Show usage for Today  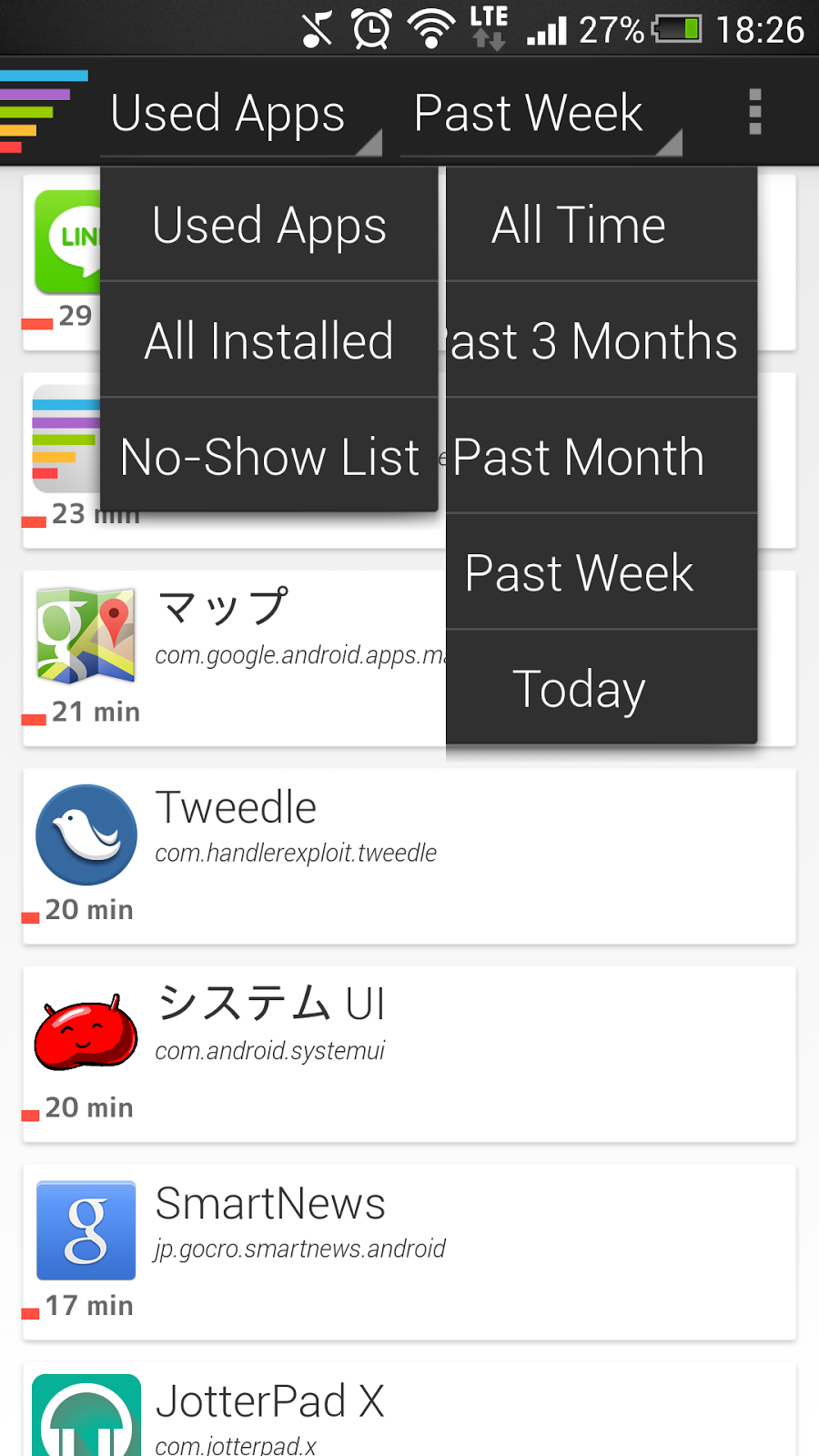coord(602,688)
